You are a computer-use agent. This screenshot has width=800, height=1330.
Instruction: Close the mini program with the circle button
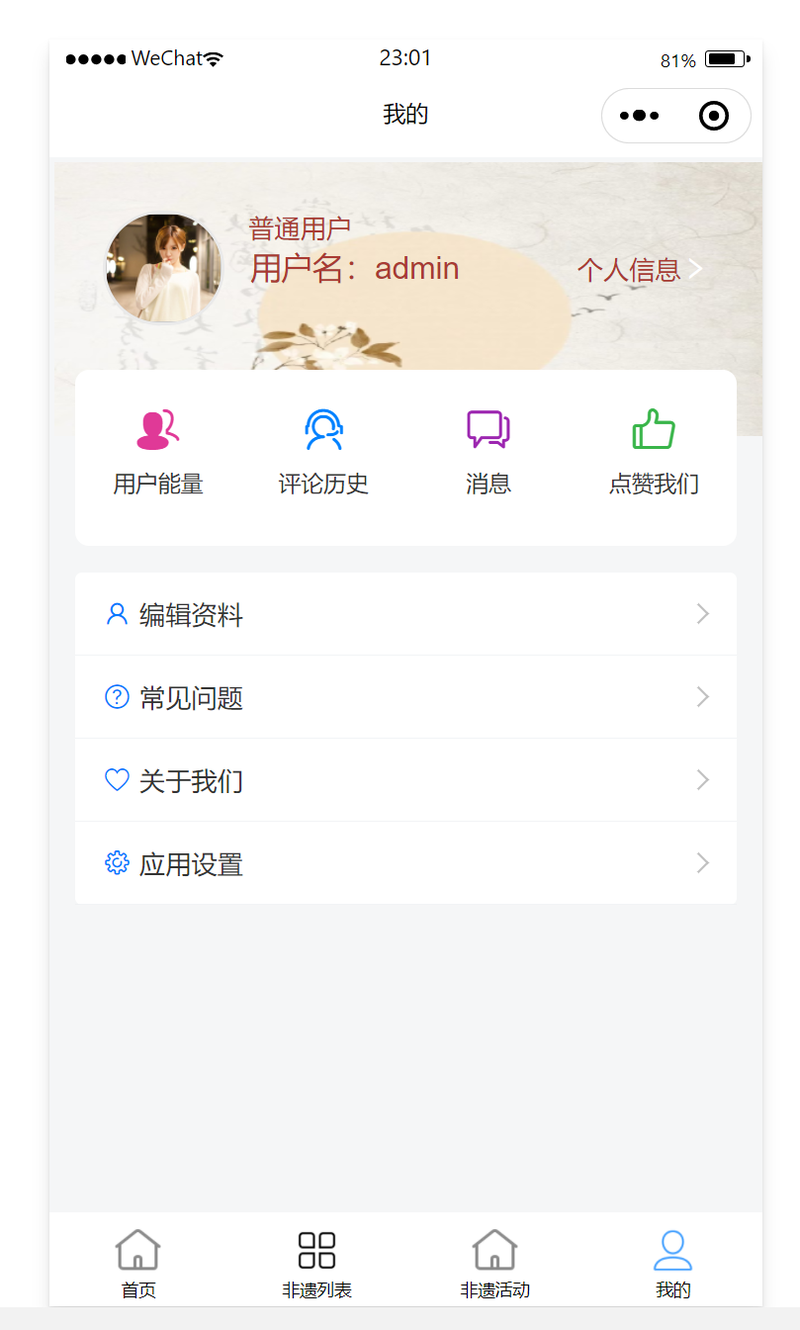pyautogui.click(x=713, y=116)
